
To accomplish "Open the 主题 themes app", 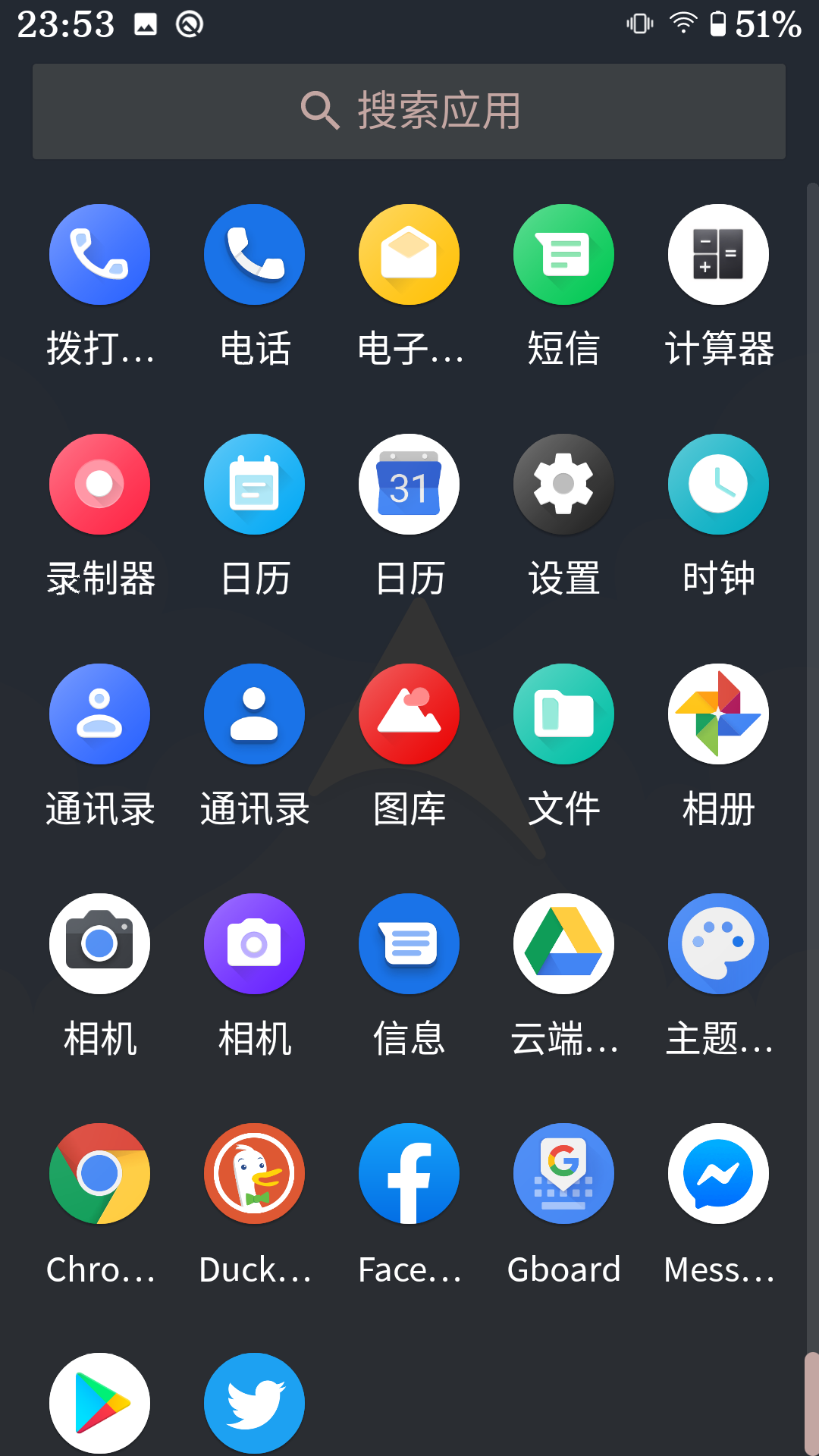I will point(718,944).
